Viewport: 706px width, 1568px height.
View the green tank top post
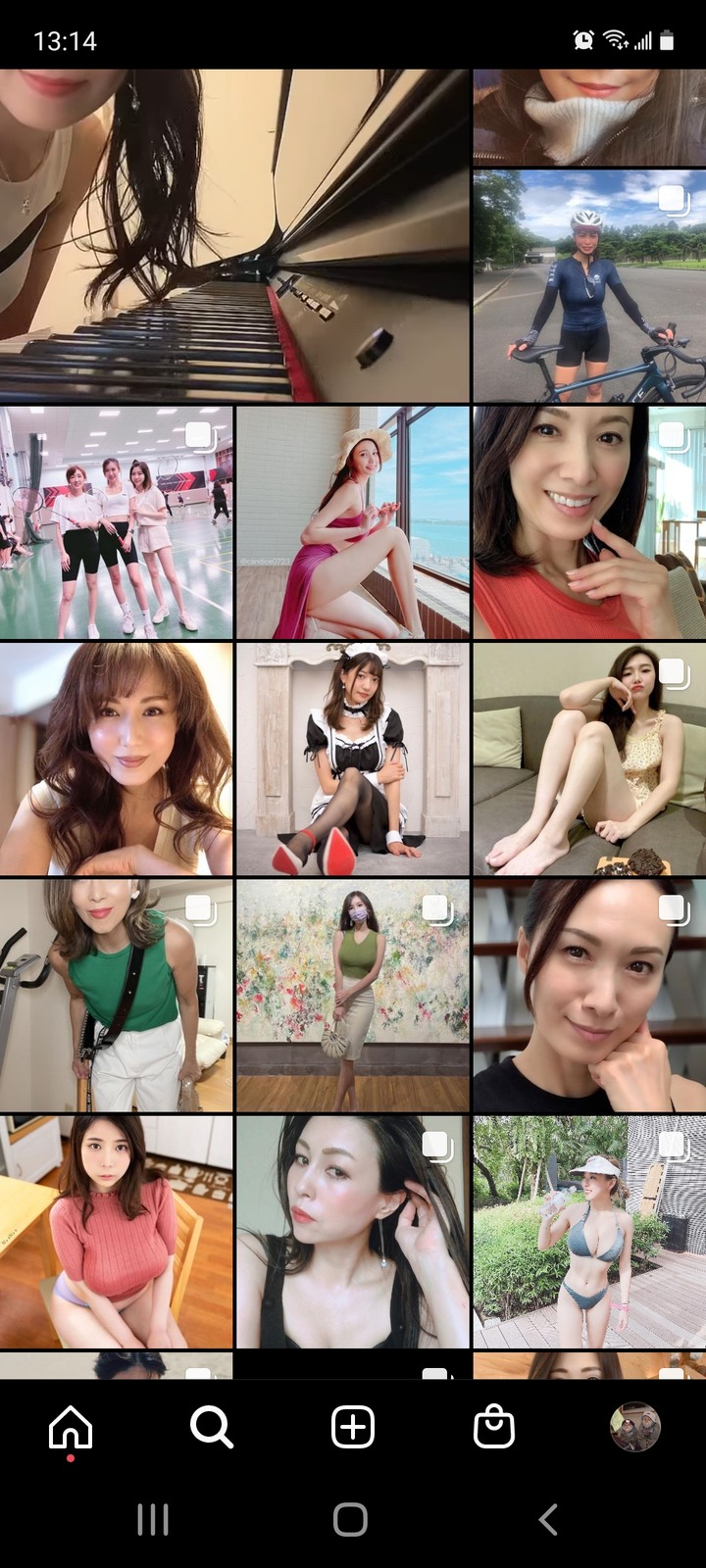(x=116, y=995)
